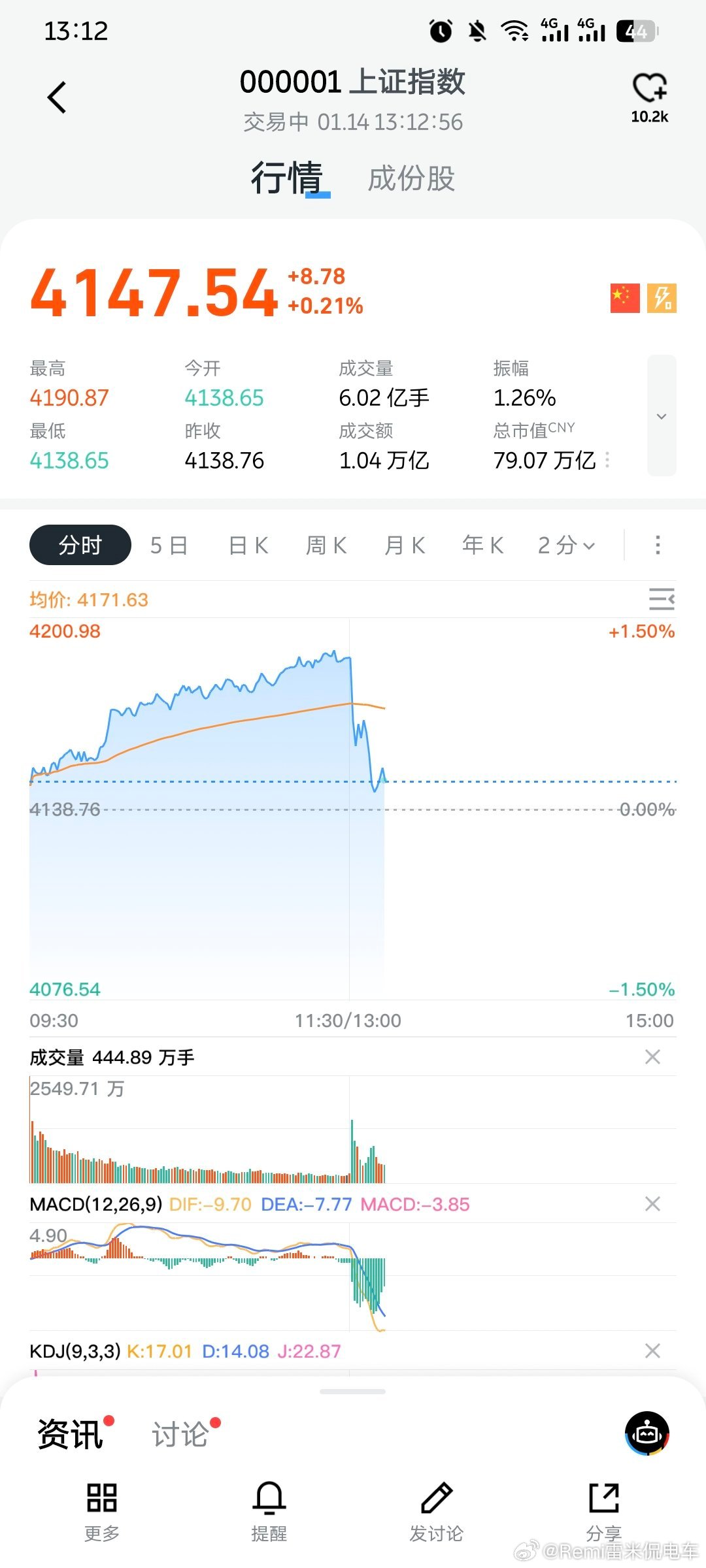Switch to the 周K chart

[326, 545]
